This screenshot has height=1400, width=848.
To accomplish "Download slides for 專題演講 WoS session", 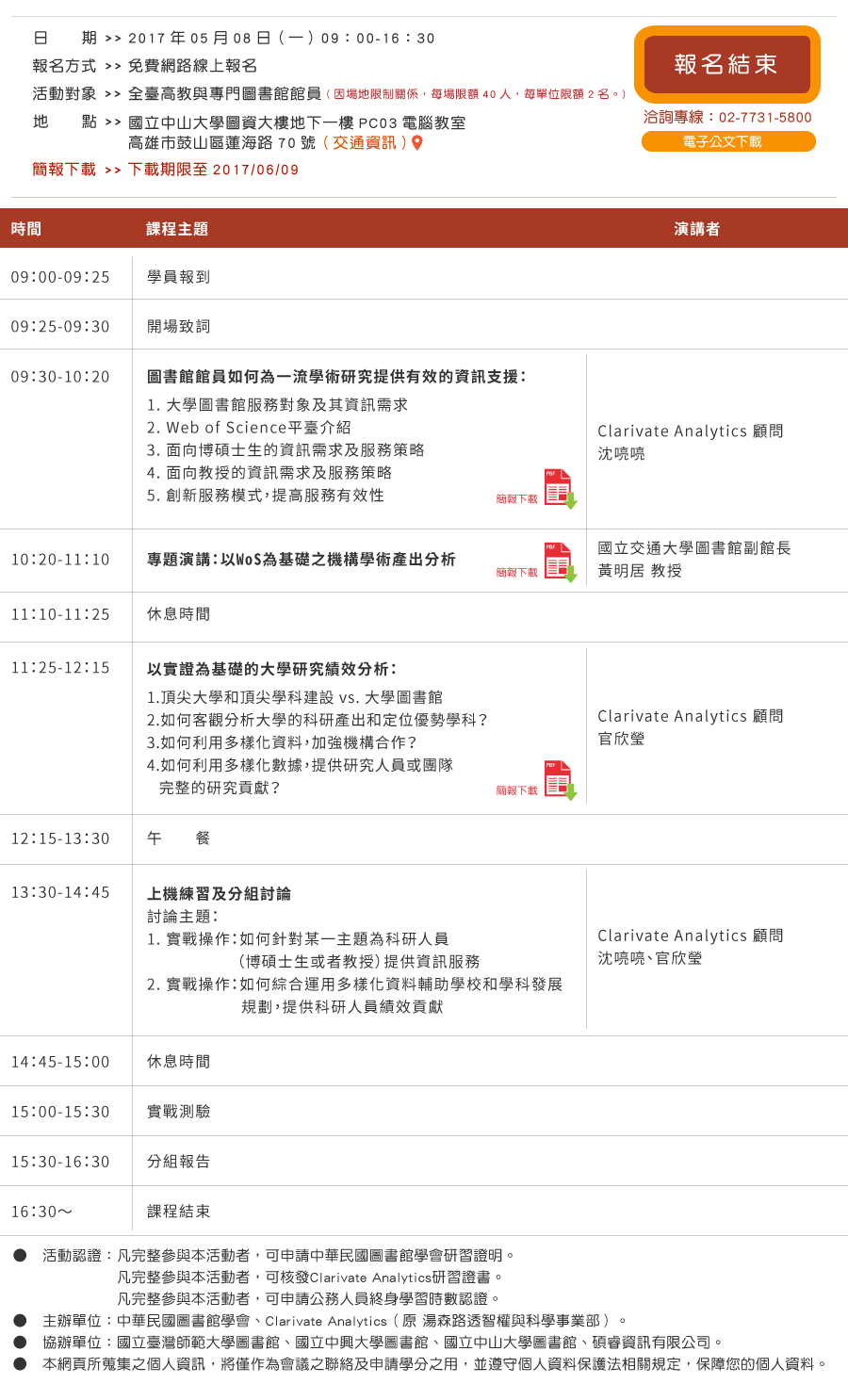I will (537, 562).
